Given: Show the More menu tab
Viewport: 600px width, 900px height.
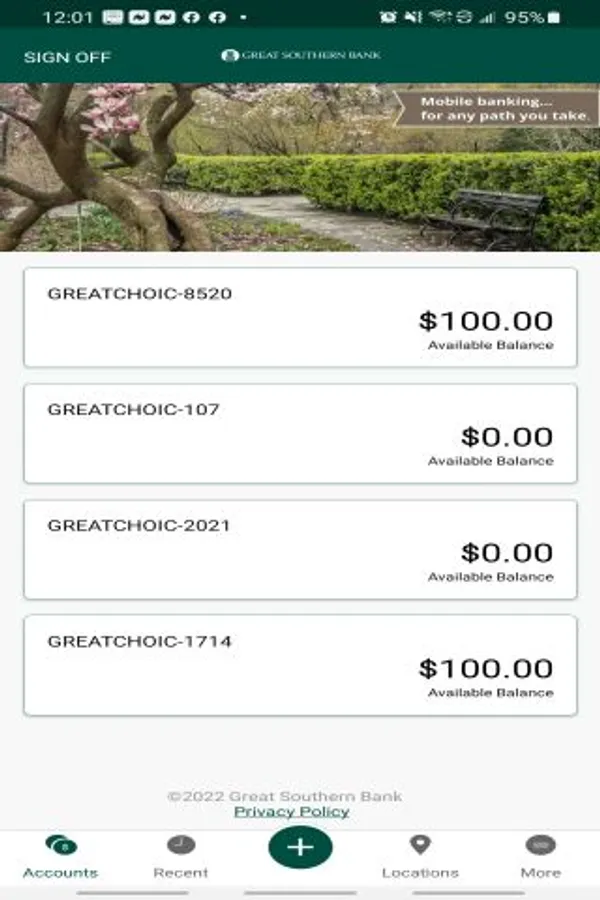Looking at the screenshot, I should point(540,857).
